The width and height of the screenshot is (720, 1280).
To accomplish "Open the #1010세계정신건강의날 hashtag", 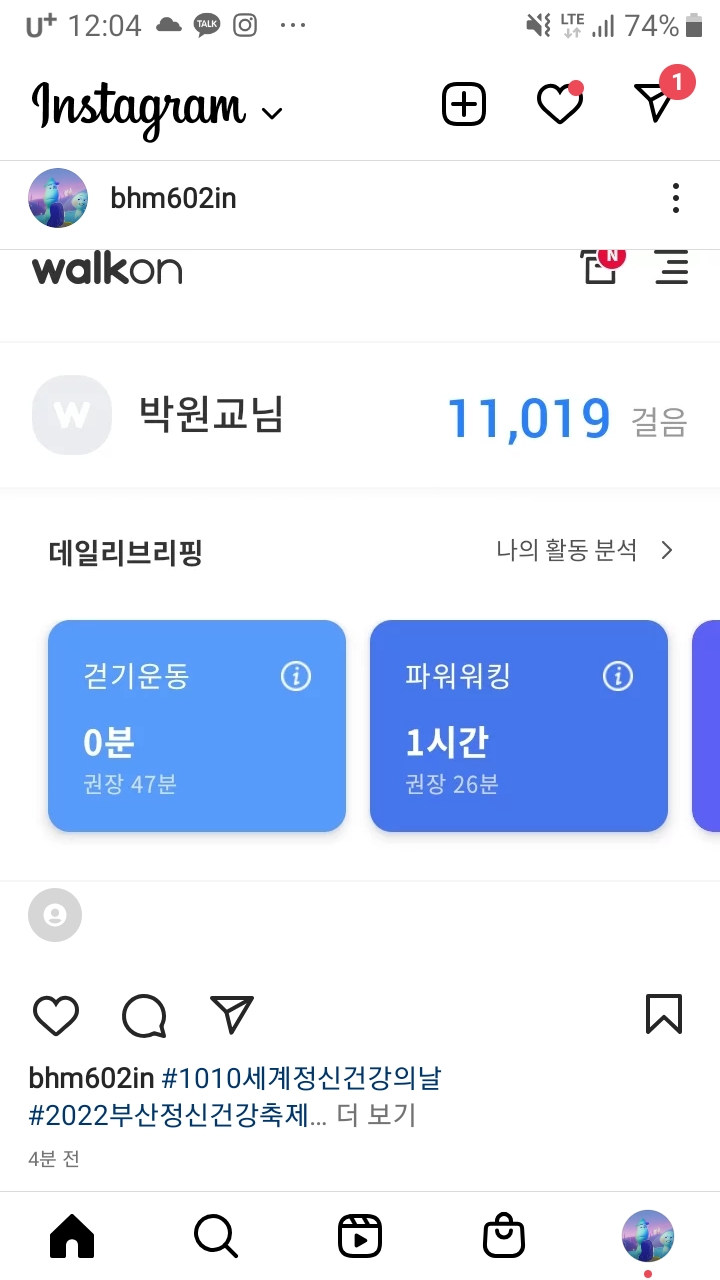I will (300, 1078).
